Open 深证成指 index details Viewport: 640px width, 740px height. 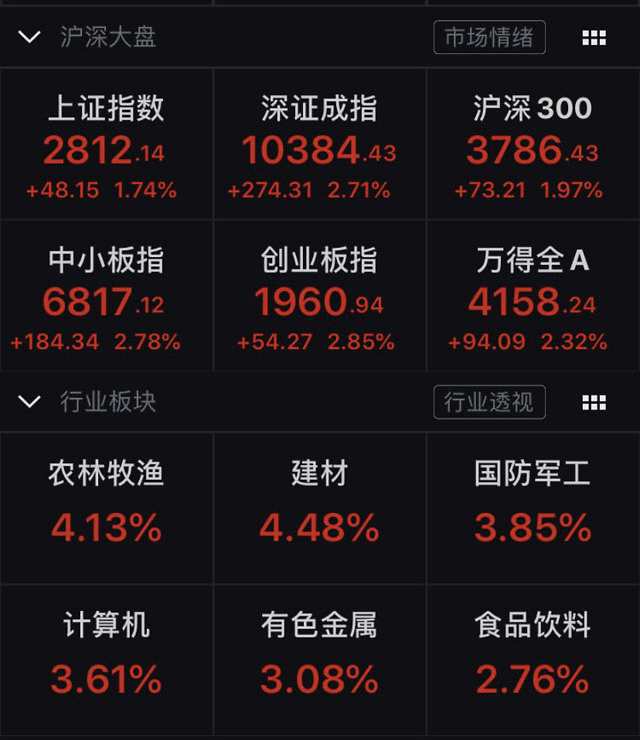[319, 146]
